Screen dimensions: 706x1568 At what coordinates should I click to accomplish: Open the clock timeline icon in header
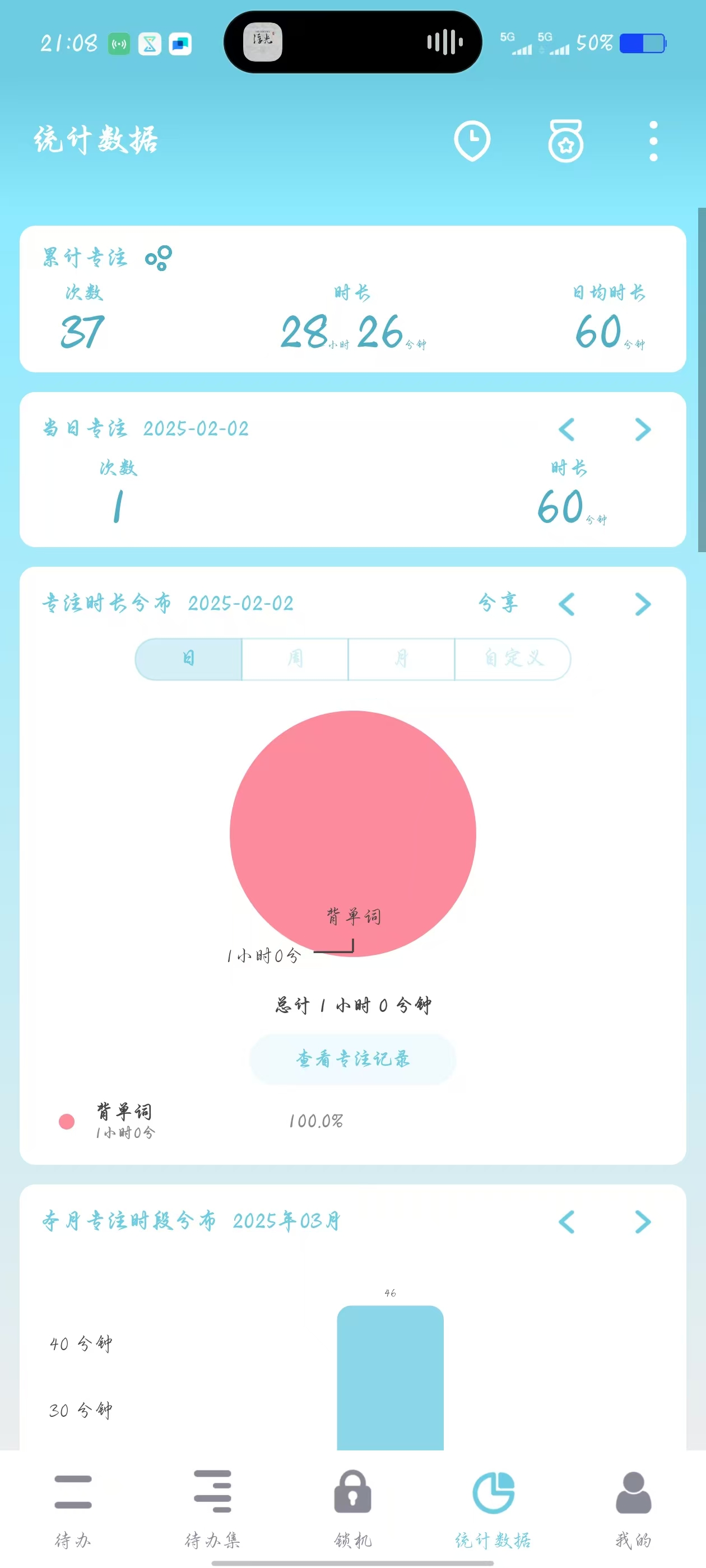click(472, 141)
